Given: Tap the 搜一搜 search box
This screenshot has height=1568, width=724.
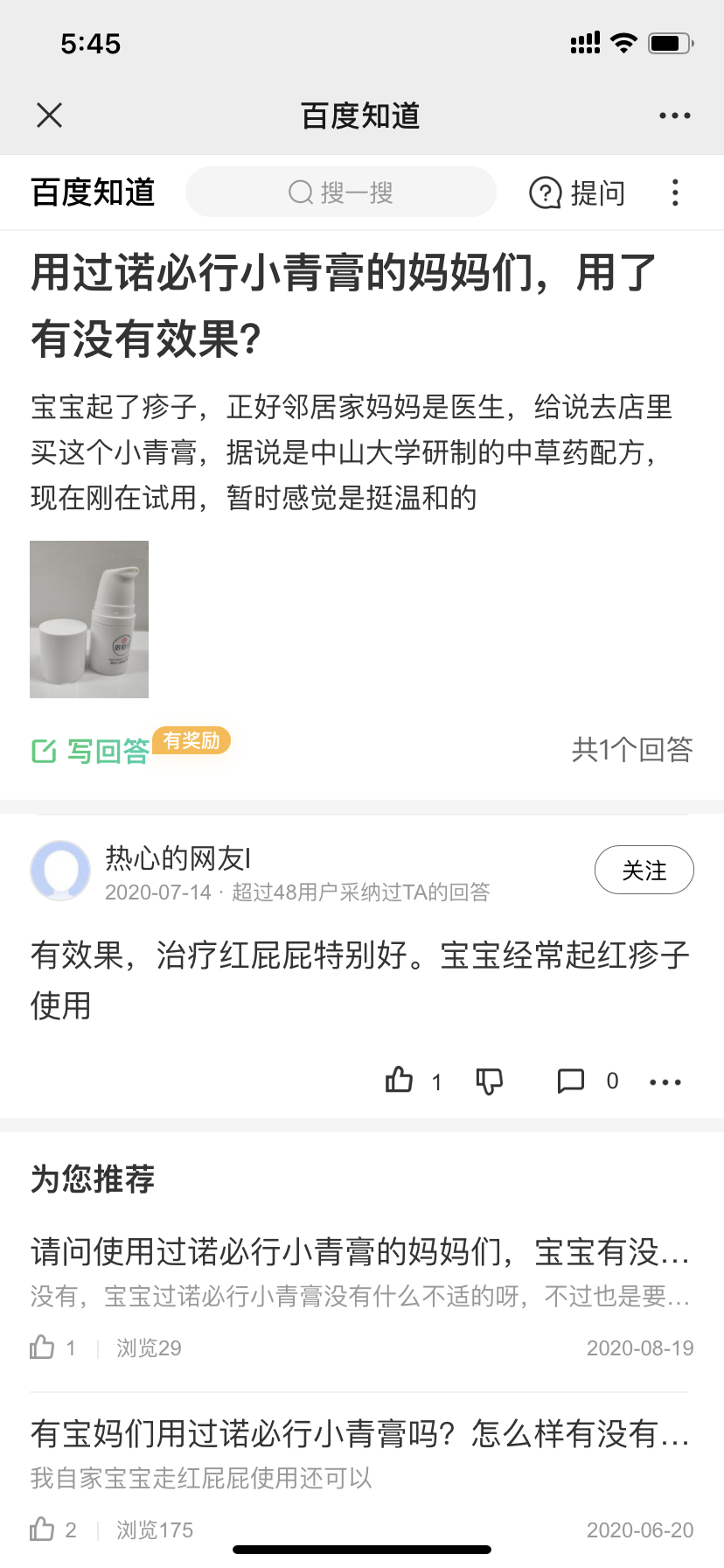Looking at the screenshot, I should coord(341,192).
